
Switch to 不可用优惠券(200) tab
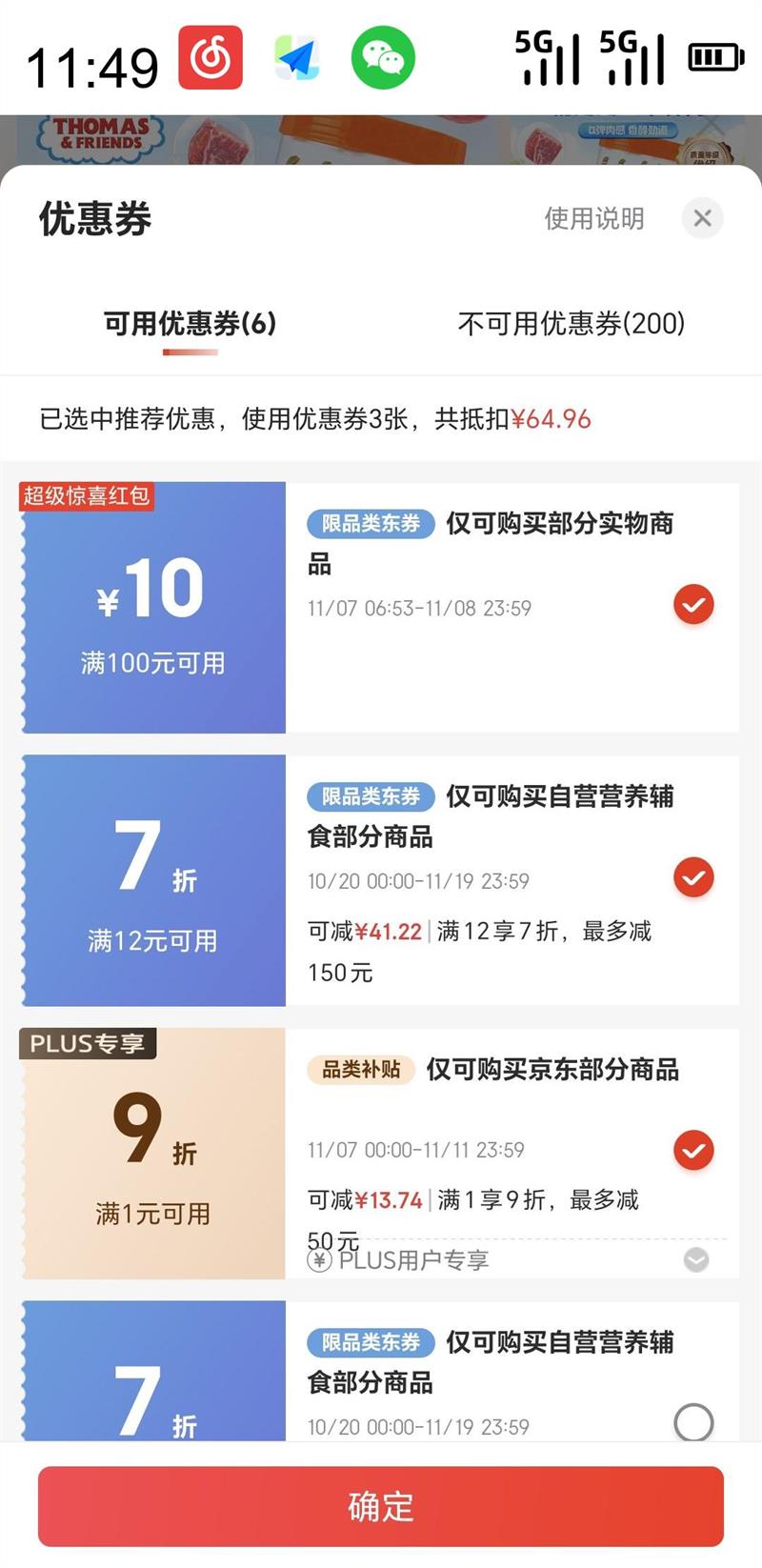[x=571, y=324]
